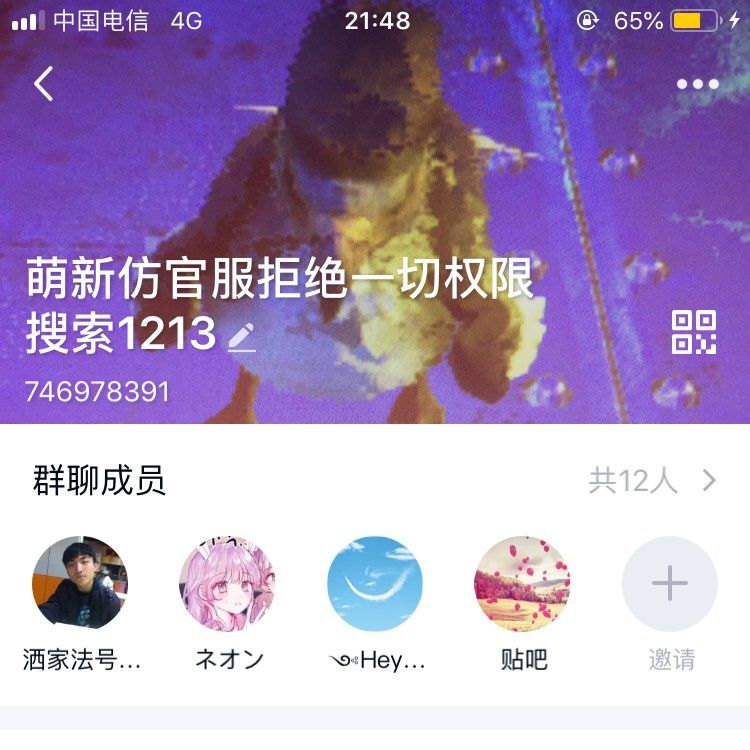Open member 贴吧's profile
The height and width of the screenshot is (750, 750).
pos(522,584)
